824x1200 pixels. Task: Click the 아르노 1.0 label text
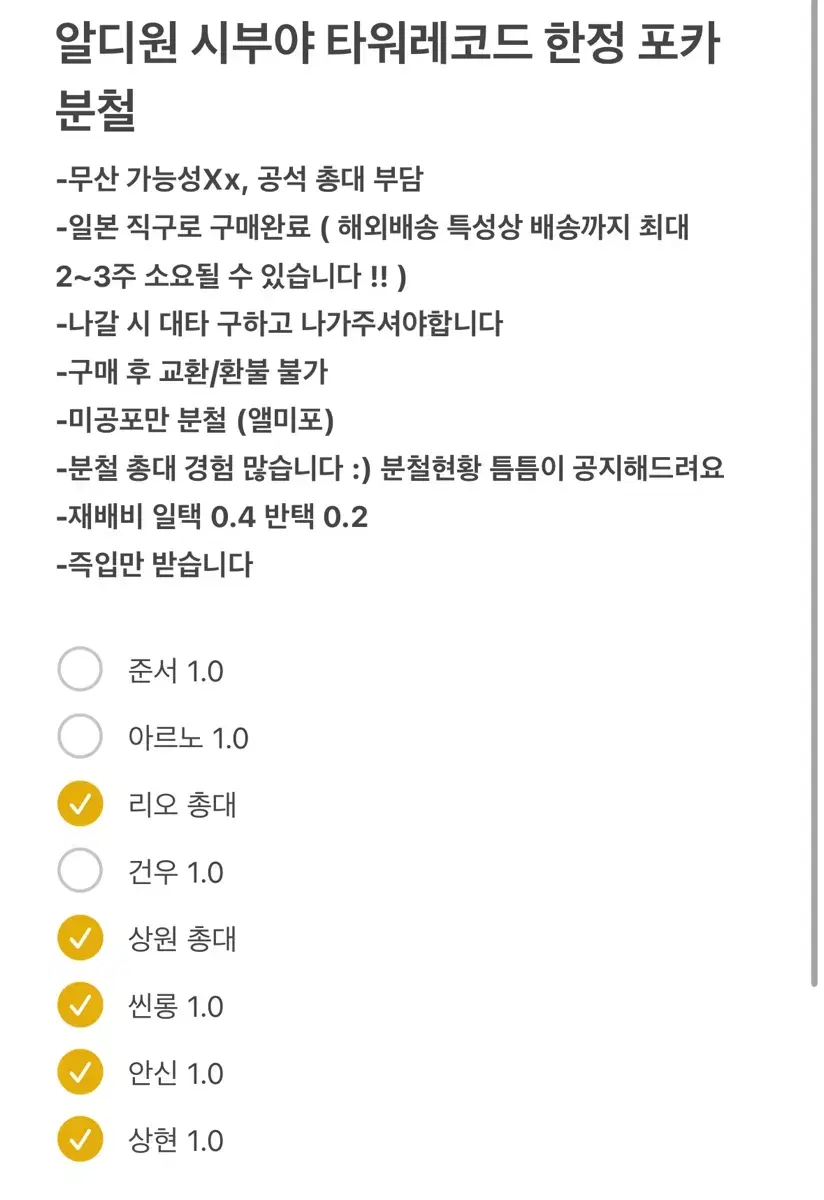tap(185, 738)
